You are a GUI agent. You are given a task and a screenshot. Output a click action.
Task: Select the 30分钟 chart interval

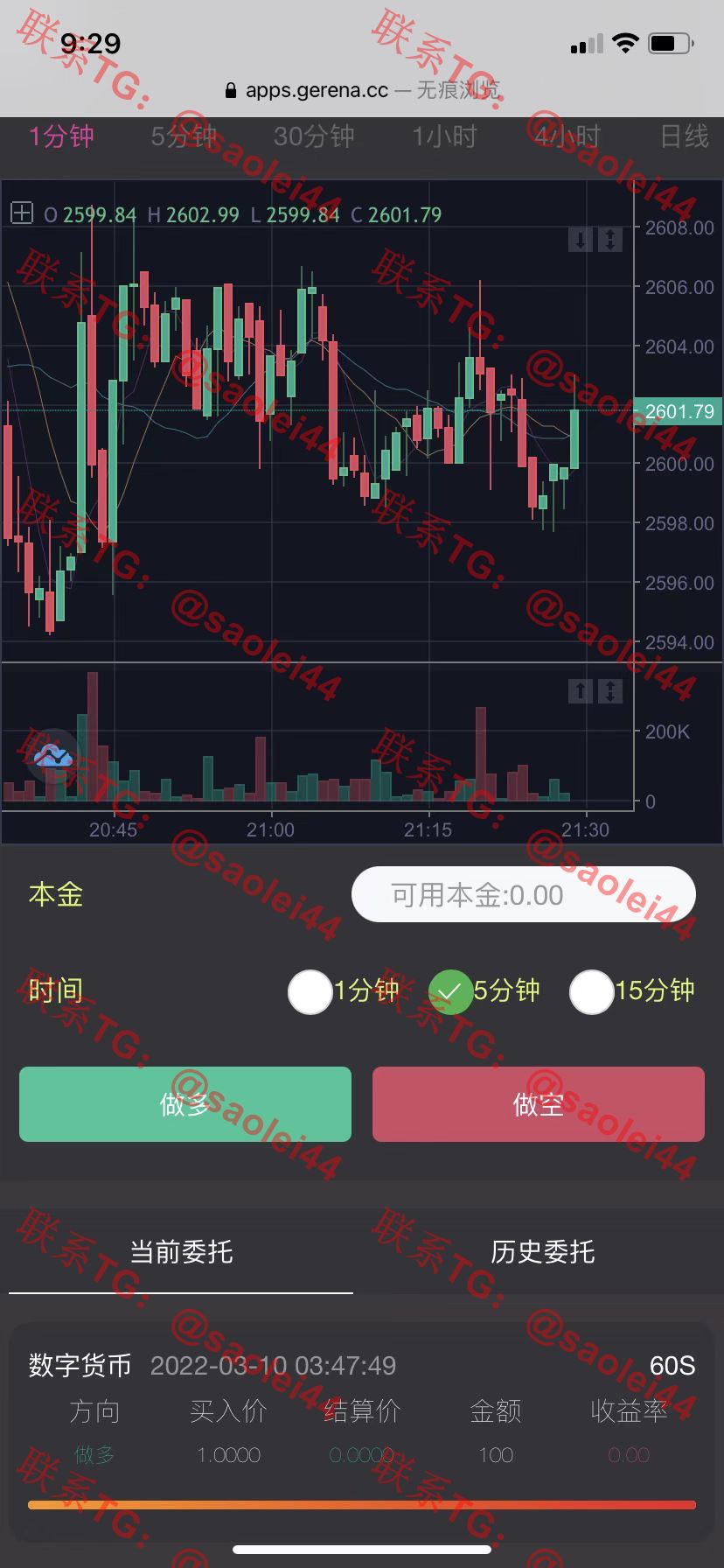pos(314,136)
